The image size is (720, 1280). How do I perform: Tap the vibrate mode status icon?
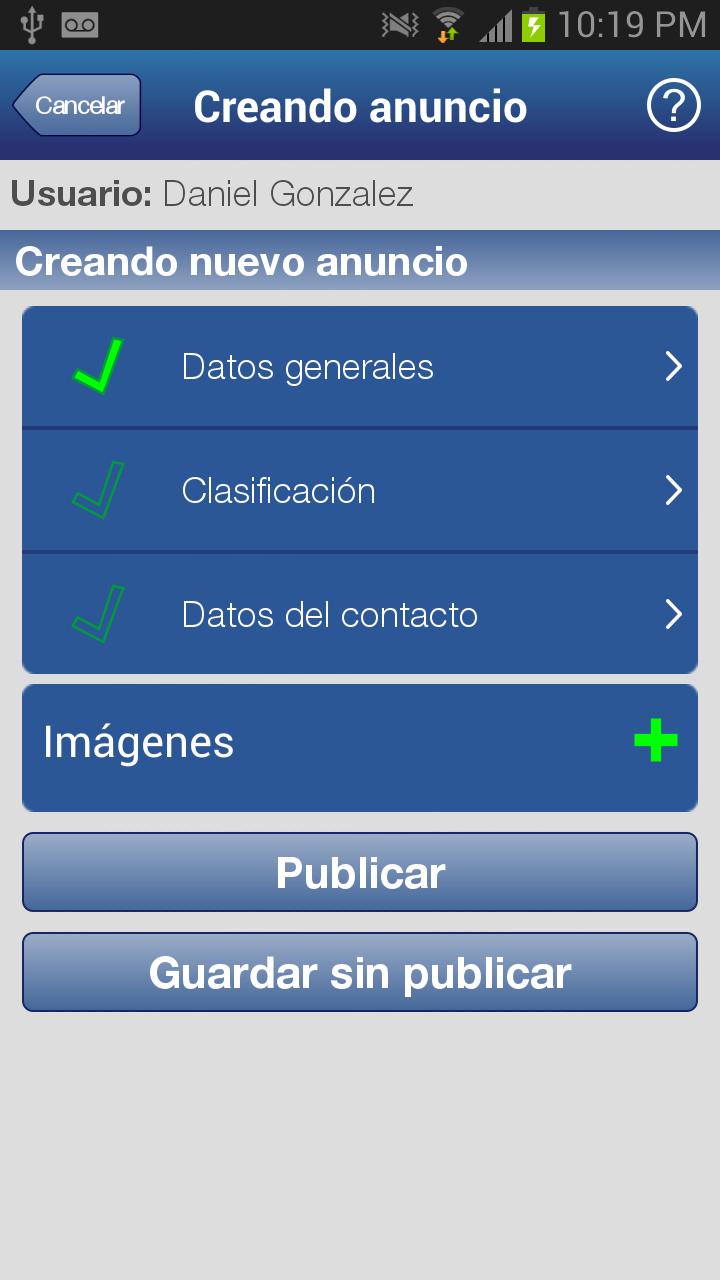(x=399, y=24)
